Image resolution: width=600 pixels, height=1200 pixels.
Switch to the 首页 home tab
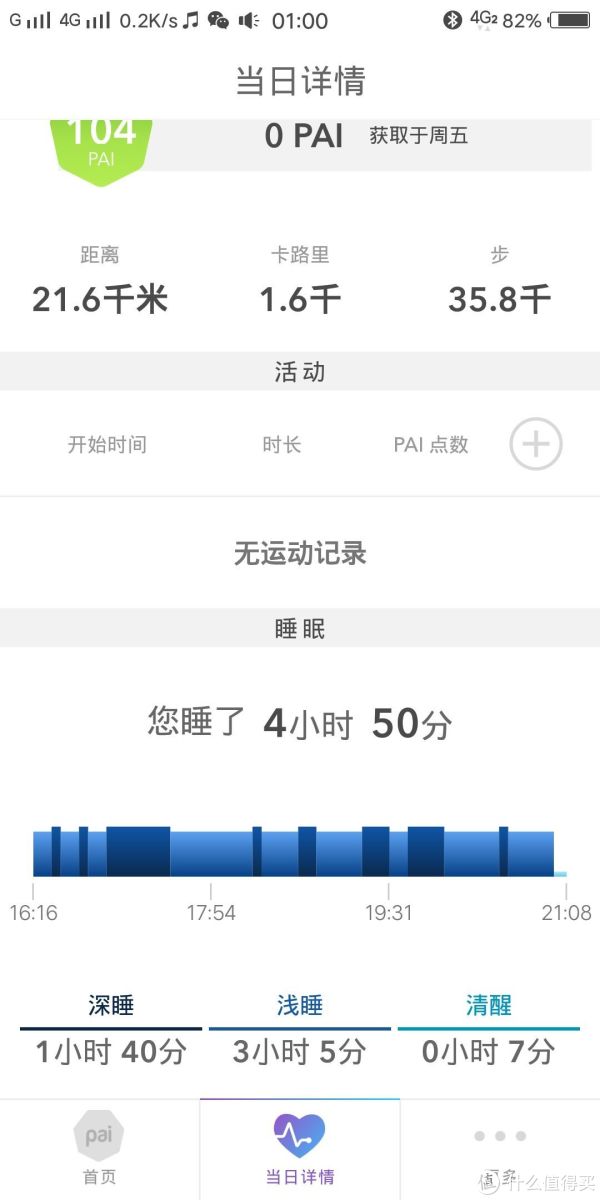pyautogui.click(x=99, y=1149)
